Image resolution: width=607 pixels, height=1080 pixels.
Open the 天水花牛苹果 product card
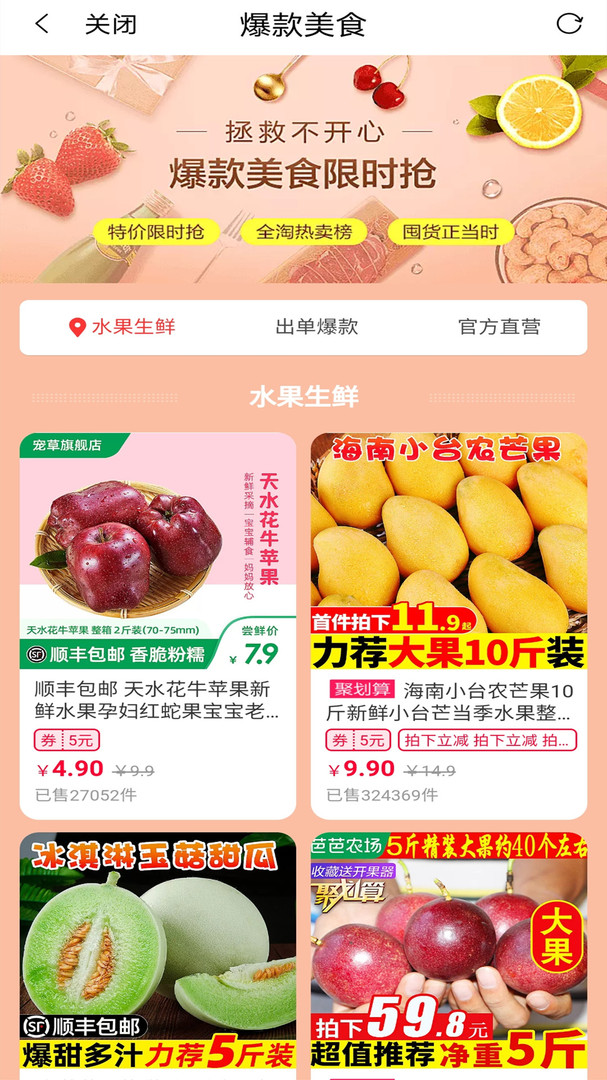(158, 625)
